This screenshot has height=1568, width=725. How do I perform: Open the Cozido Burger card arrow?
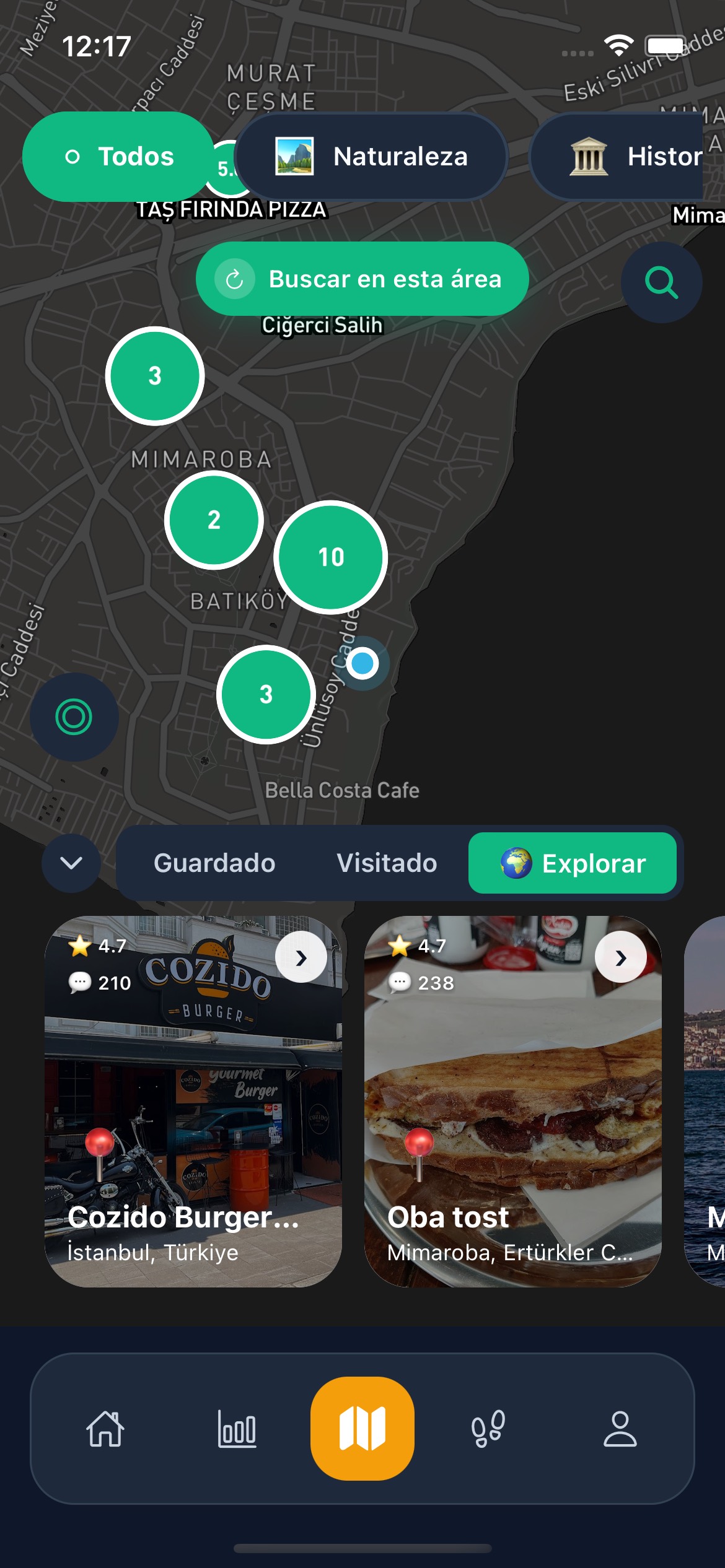click(301, 957)
